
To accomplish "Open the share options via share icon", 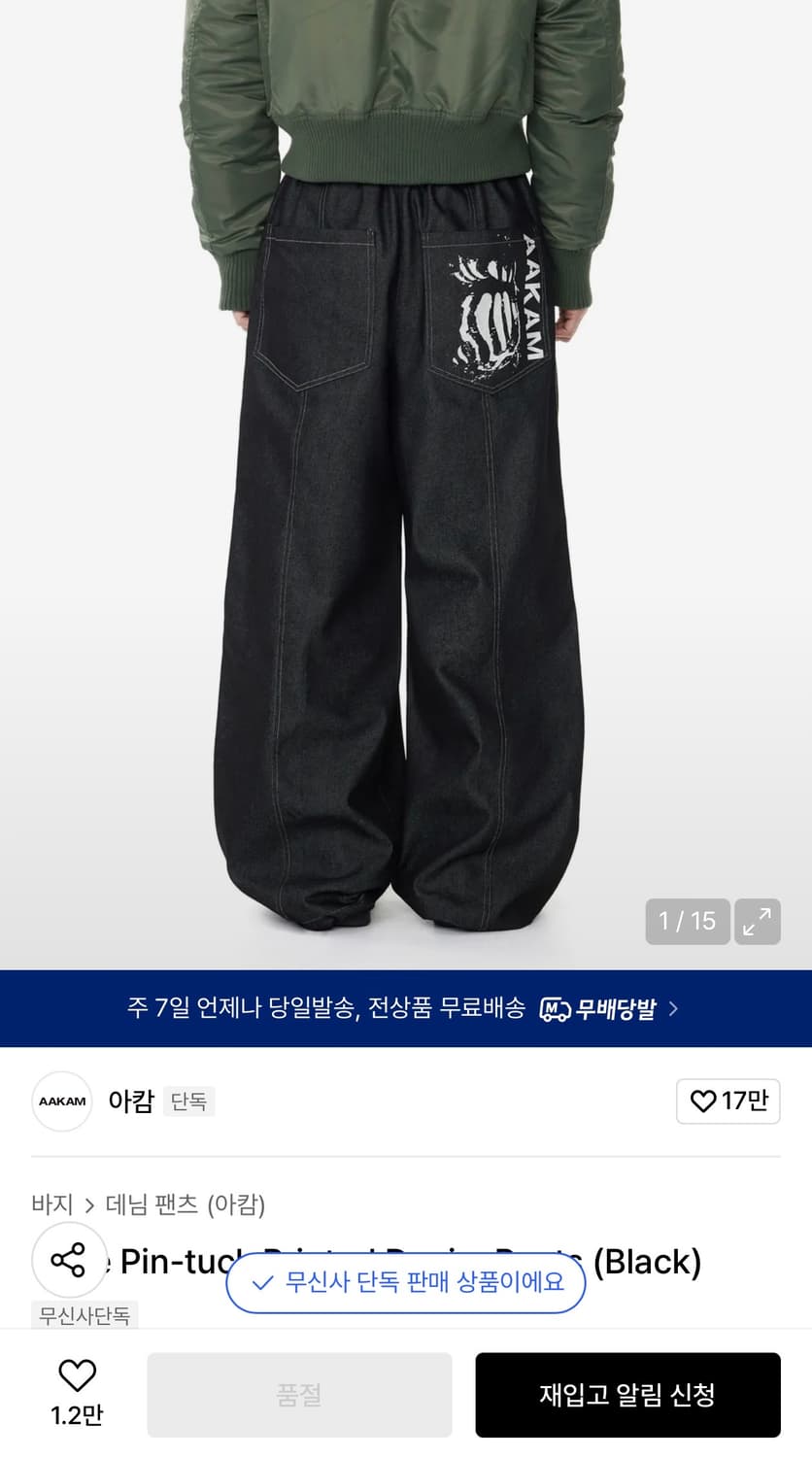I will click(69, 1260).
